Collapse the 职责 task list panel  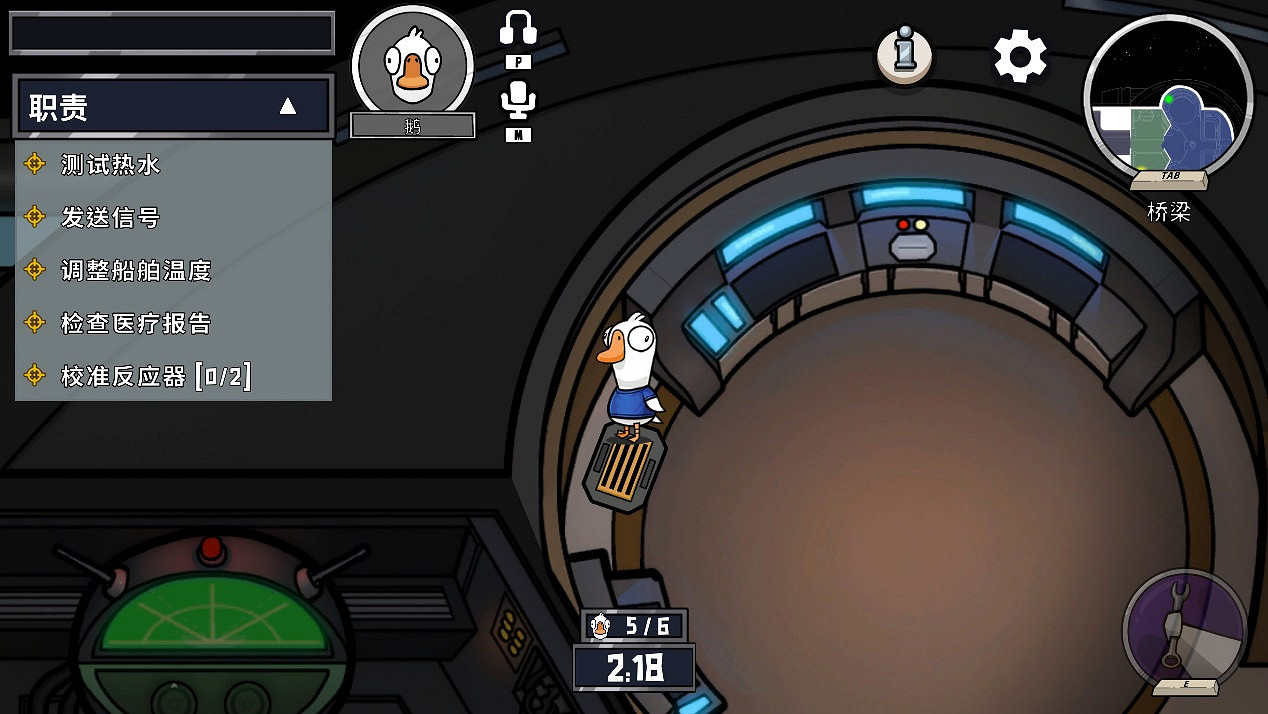[287, 106]
